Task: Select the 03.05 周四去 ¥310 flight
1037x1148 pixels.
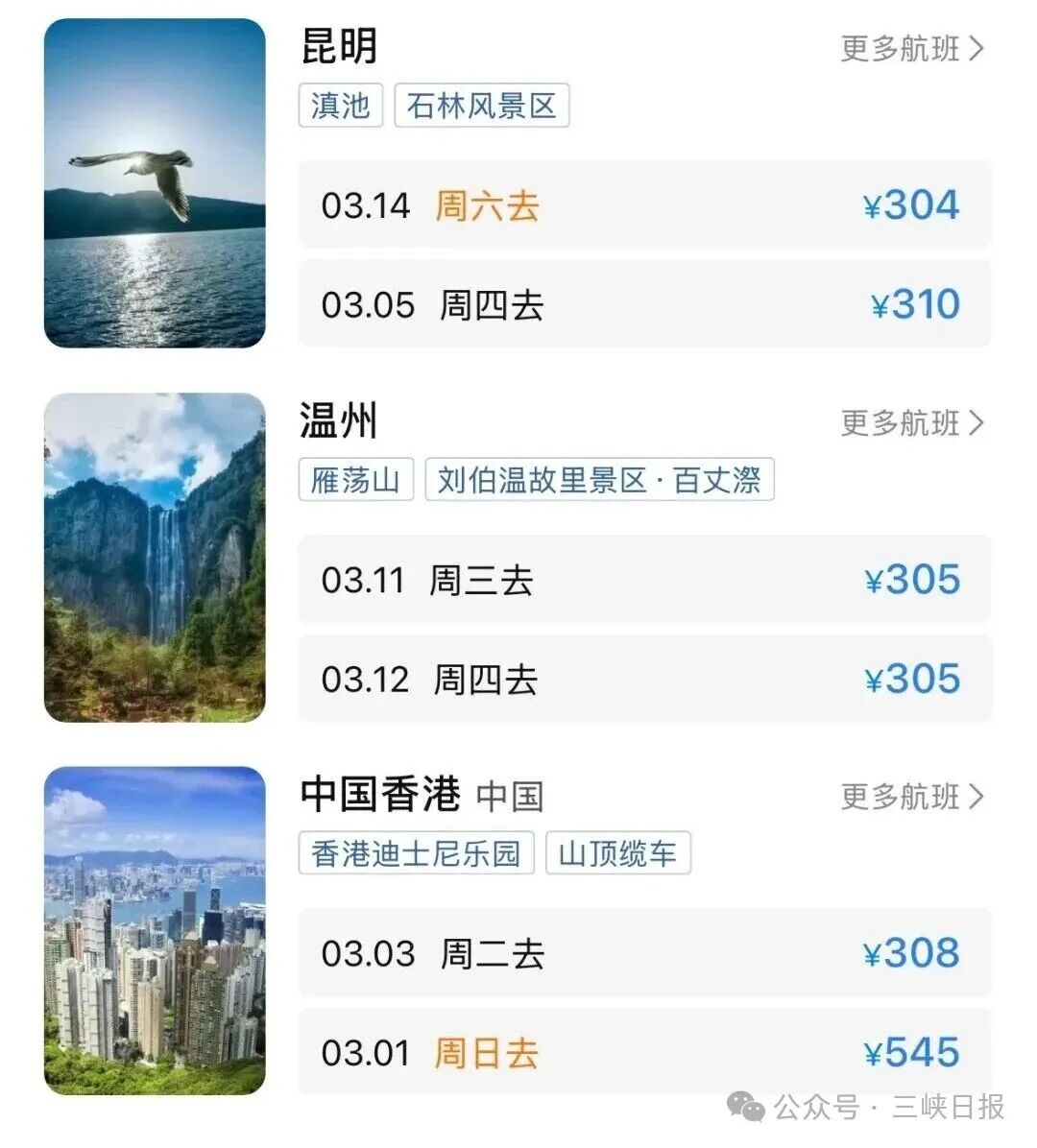Action: 643,304
